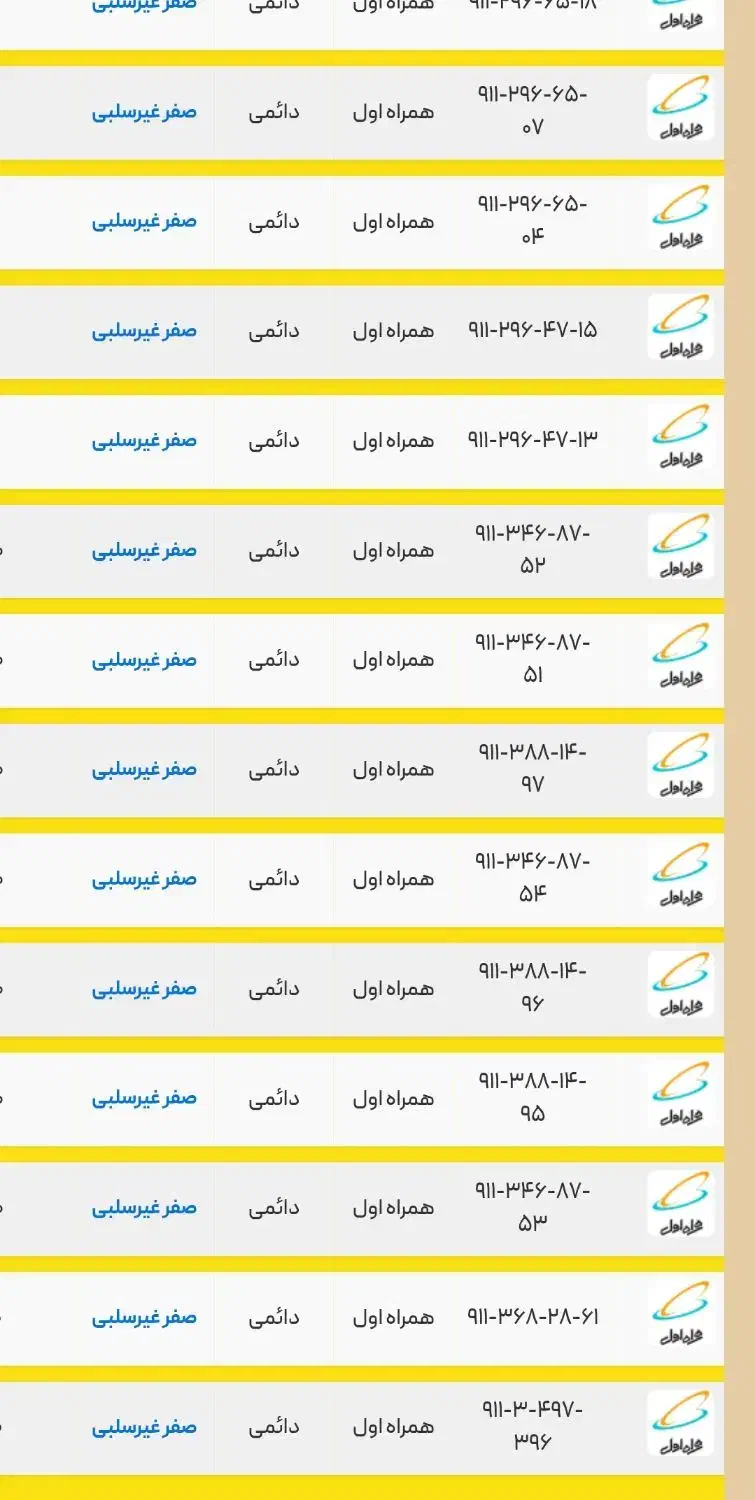Click صفر غیرسلبی on the 911-3-497-396 row

[145, 1426]
